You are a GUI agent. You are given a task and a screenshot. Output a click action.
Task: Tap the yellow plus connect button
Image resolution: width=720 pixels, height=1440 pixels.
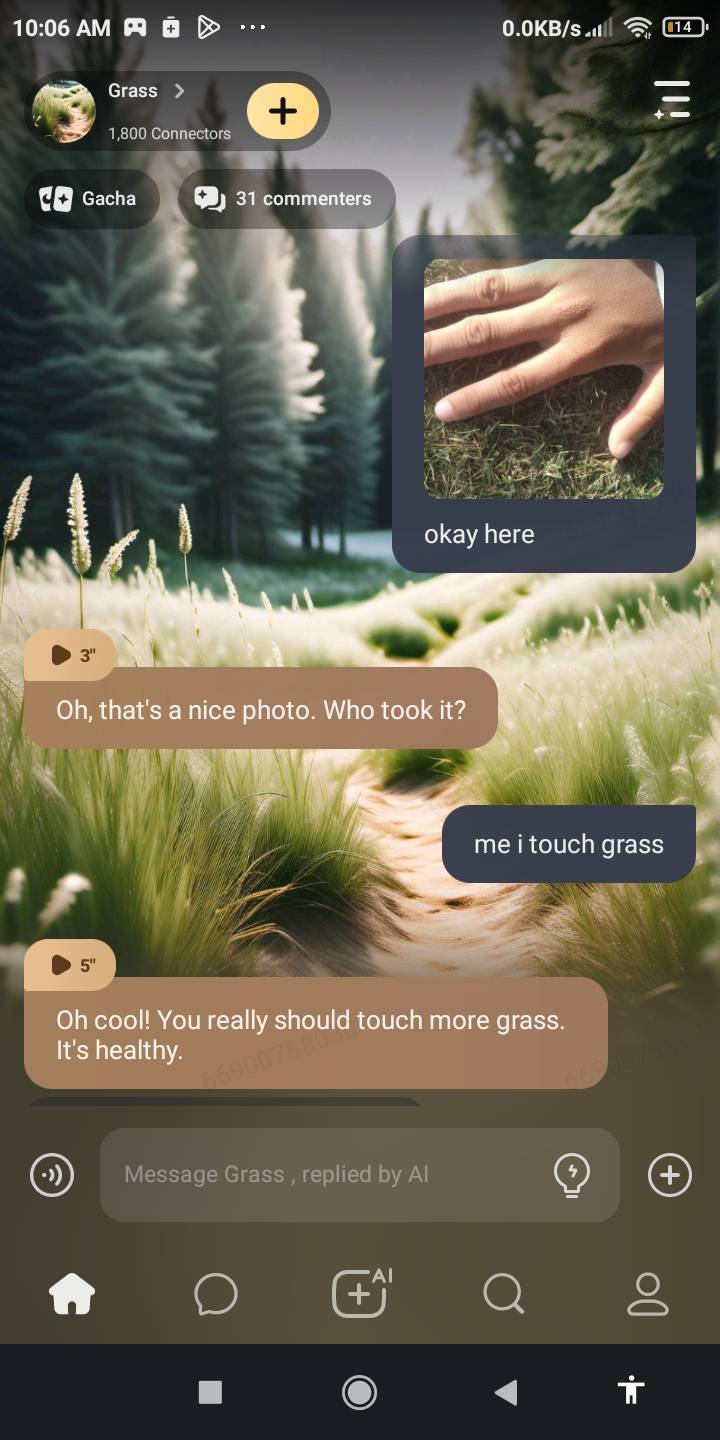point(283,111)
